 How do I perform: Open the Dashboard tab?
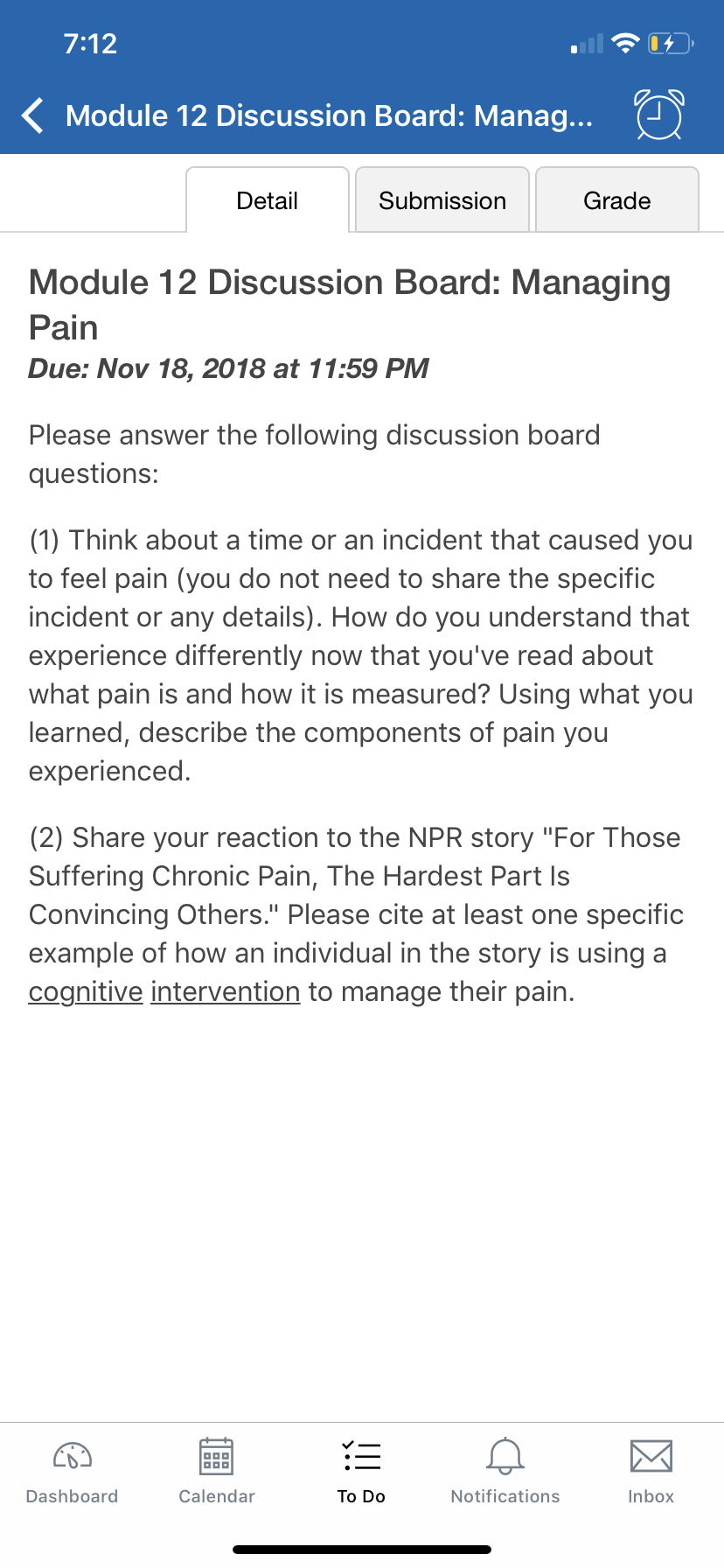73,1471
